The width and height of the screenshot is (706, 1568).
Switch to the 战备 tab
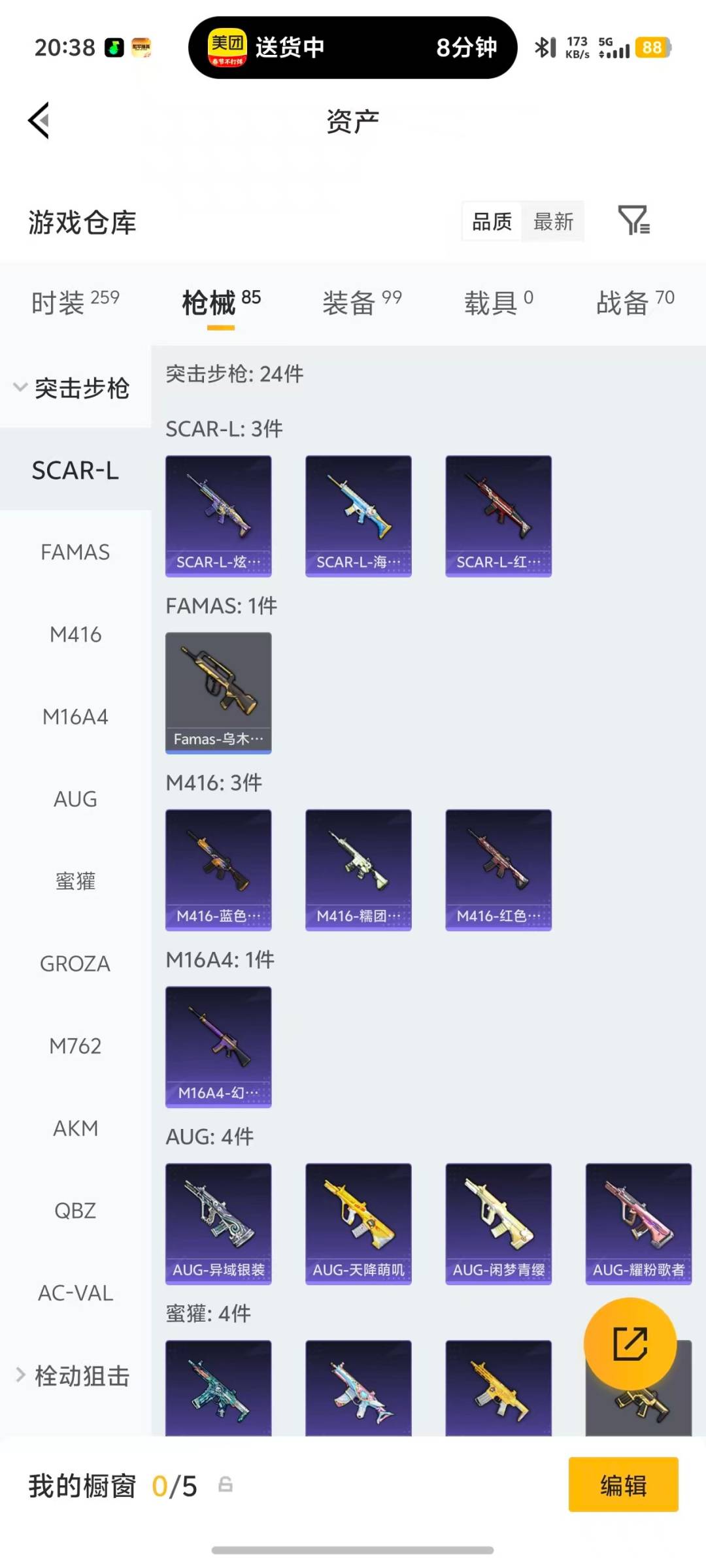(x=634, y=302)
